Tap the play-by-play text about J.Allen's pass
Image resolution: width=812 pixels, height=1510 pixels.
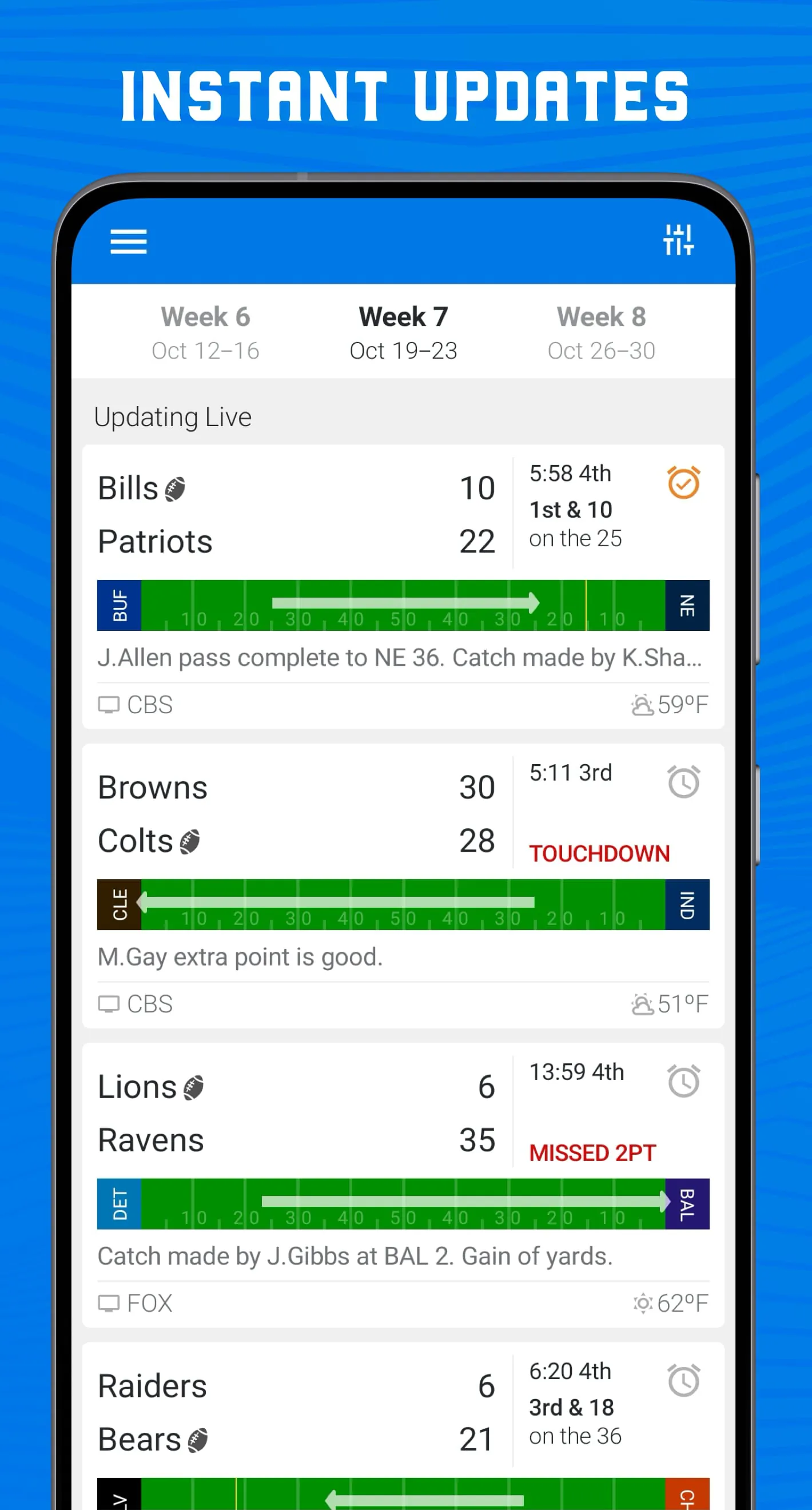point(402,657)
